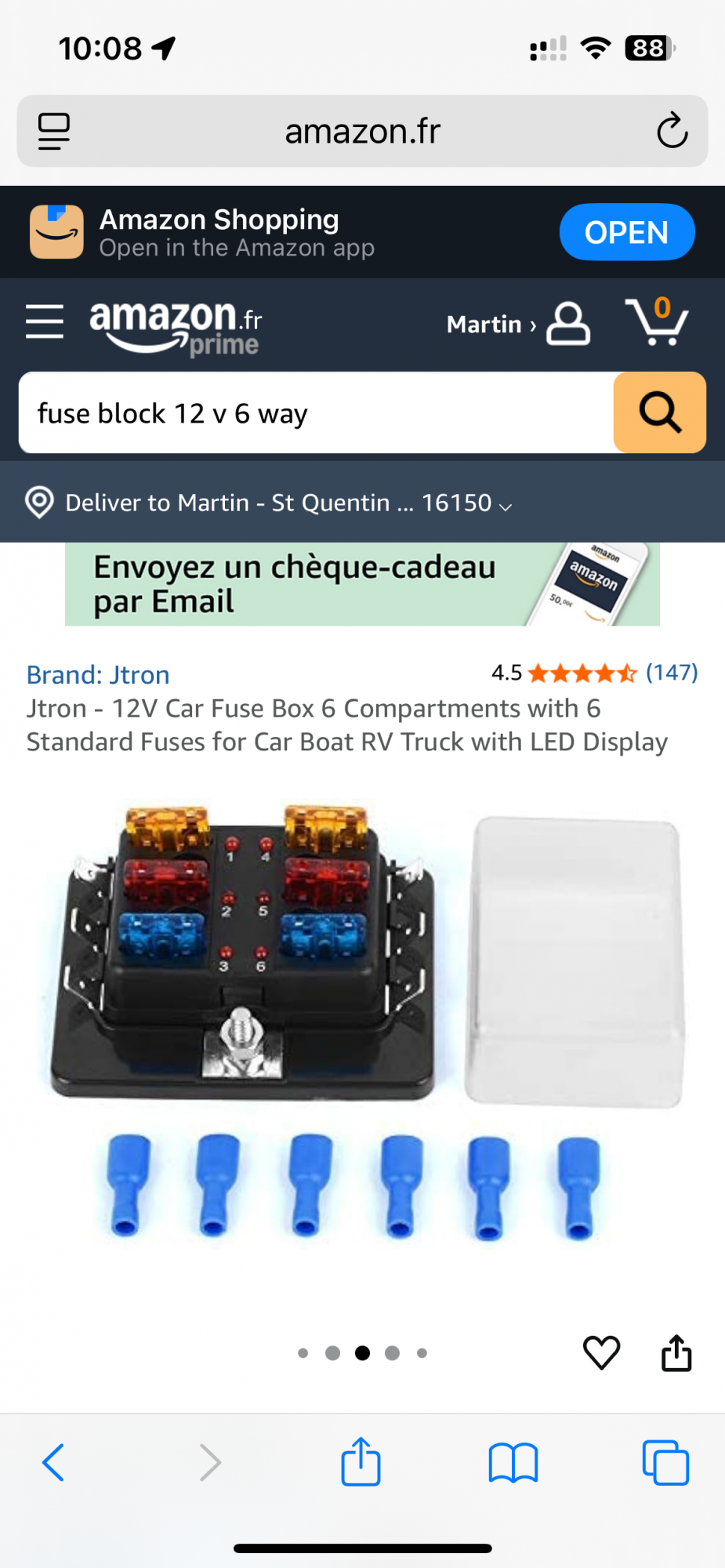Share this product listing
725x1568 pixels.
(x=676, y=1352)
